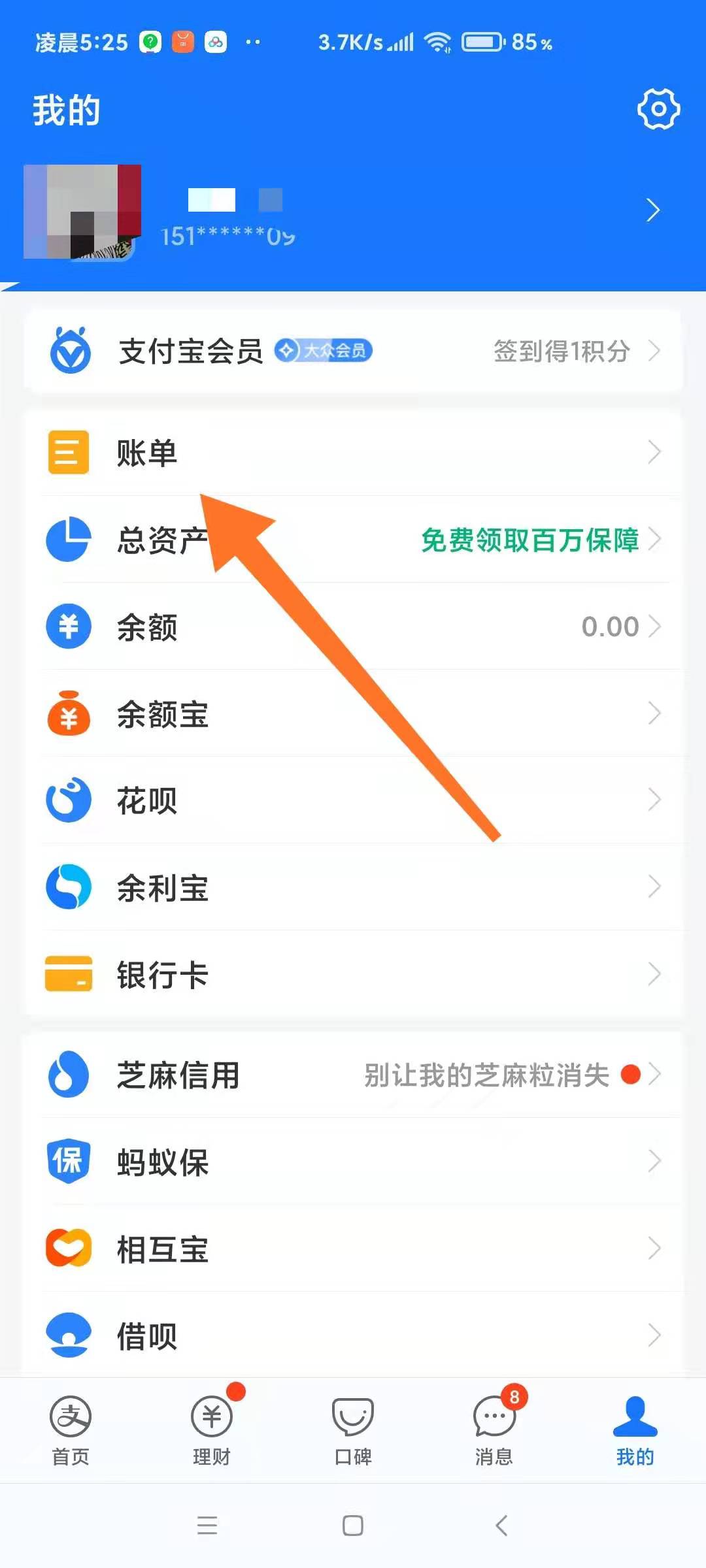
Task: Open 余额宝
Action: pos(353,713)
